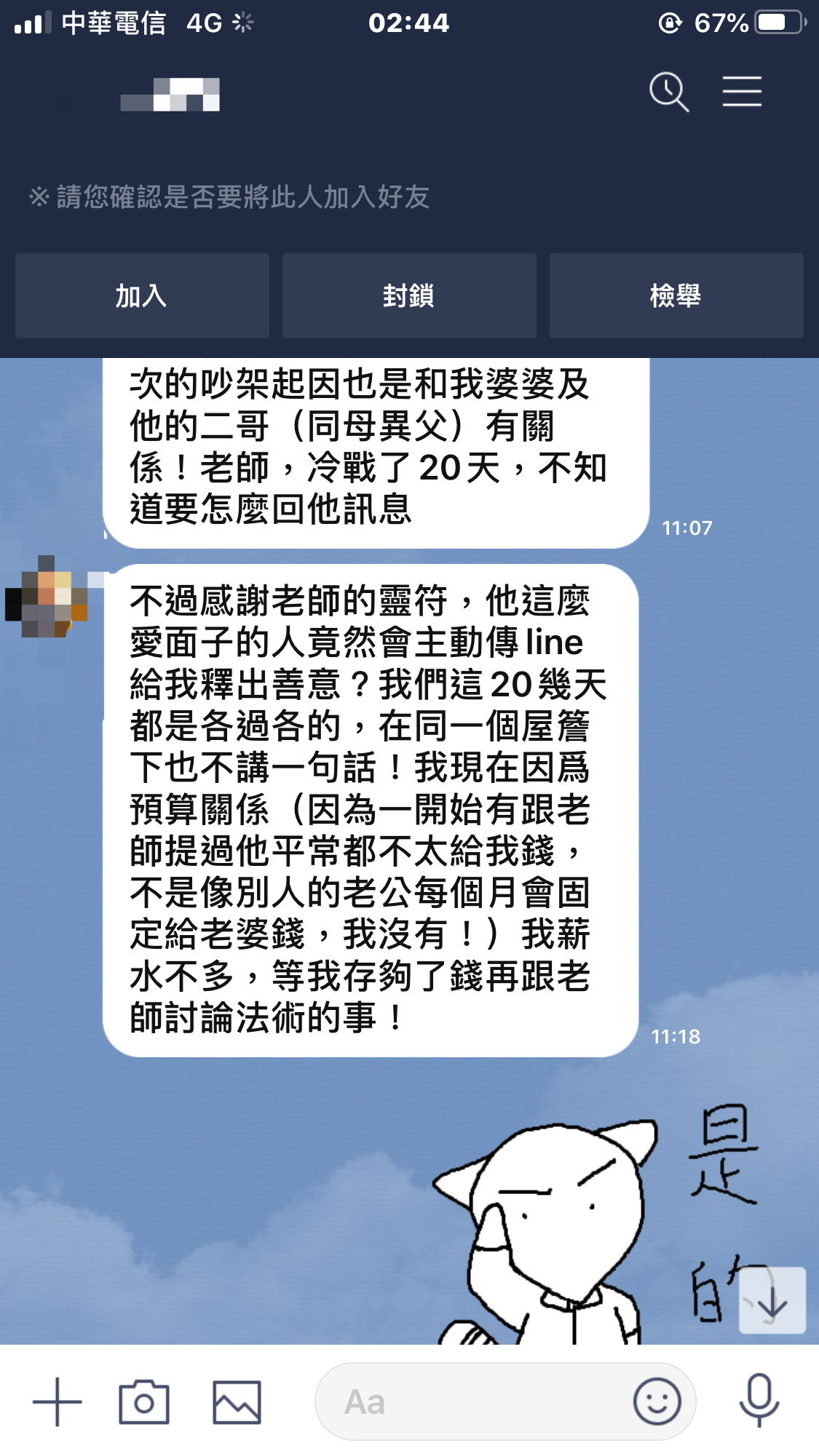Tap 加入 to add this person as friend
This screenshot has height=1456, width=819.
point(142,296)
